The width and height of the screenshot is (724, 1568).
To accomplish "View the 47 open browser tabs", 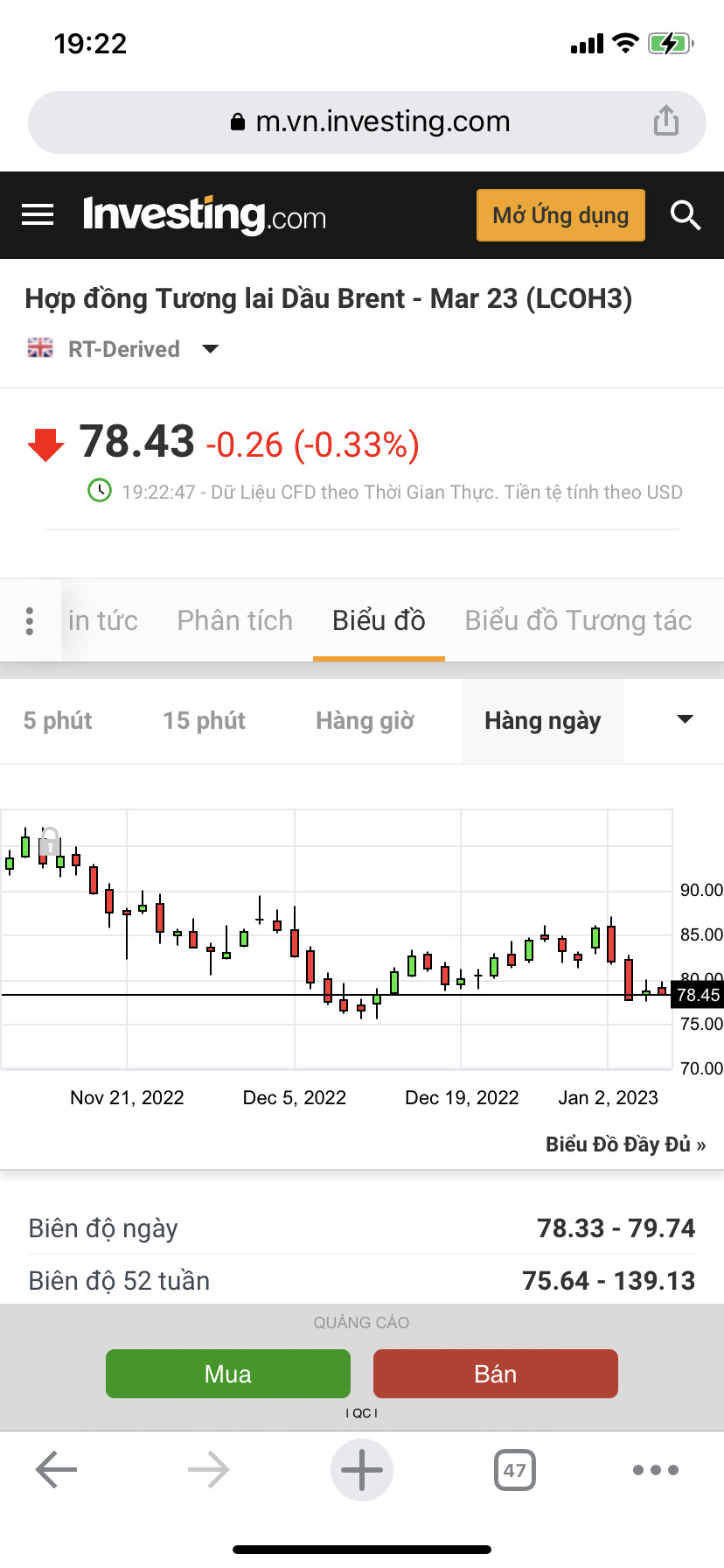I will click(514, 1470).
